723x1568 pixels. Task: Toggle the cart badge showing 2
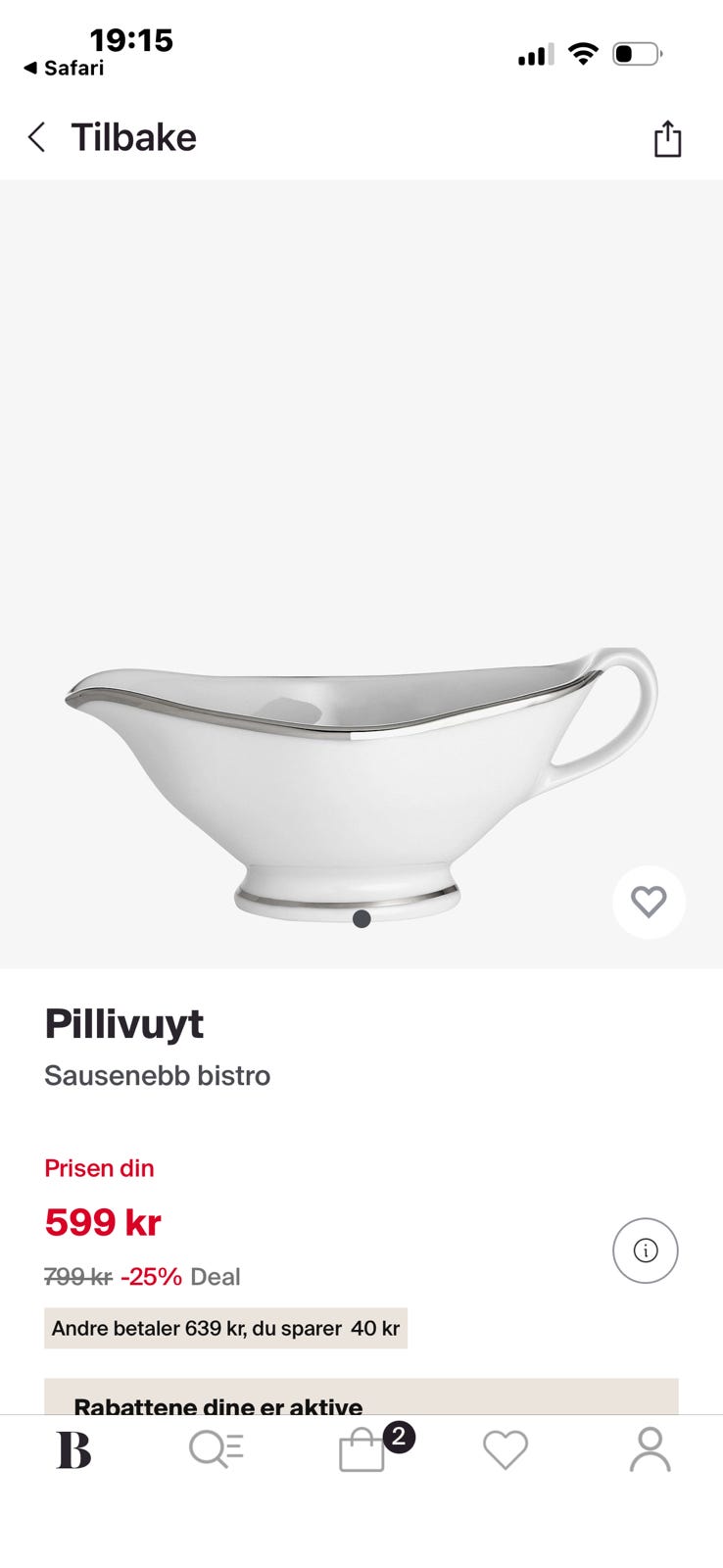(399, 1434)
